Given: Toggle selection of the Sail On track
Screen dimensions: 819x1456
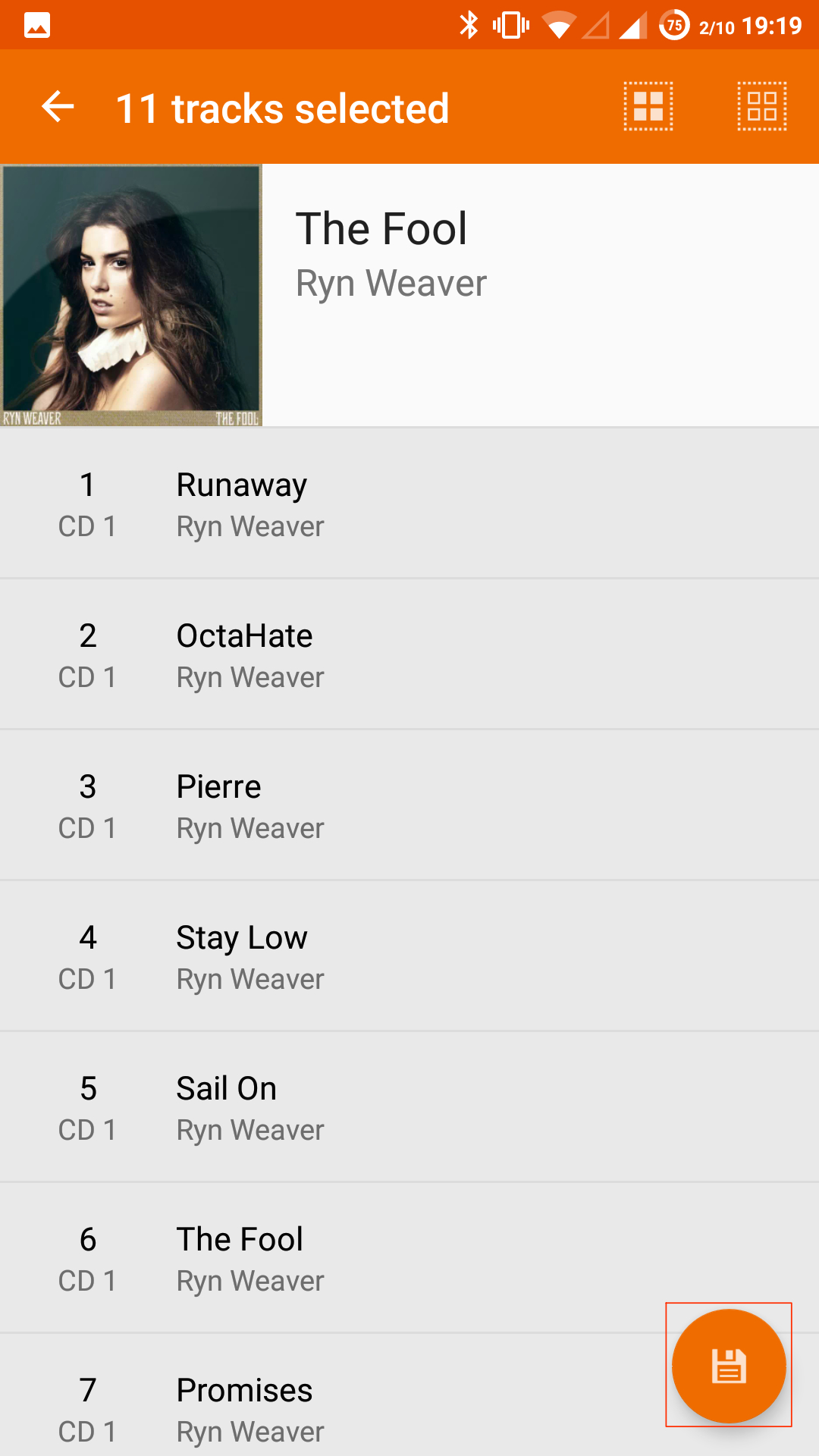Looking at the screenshot, I should (409, 1107).
